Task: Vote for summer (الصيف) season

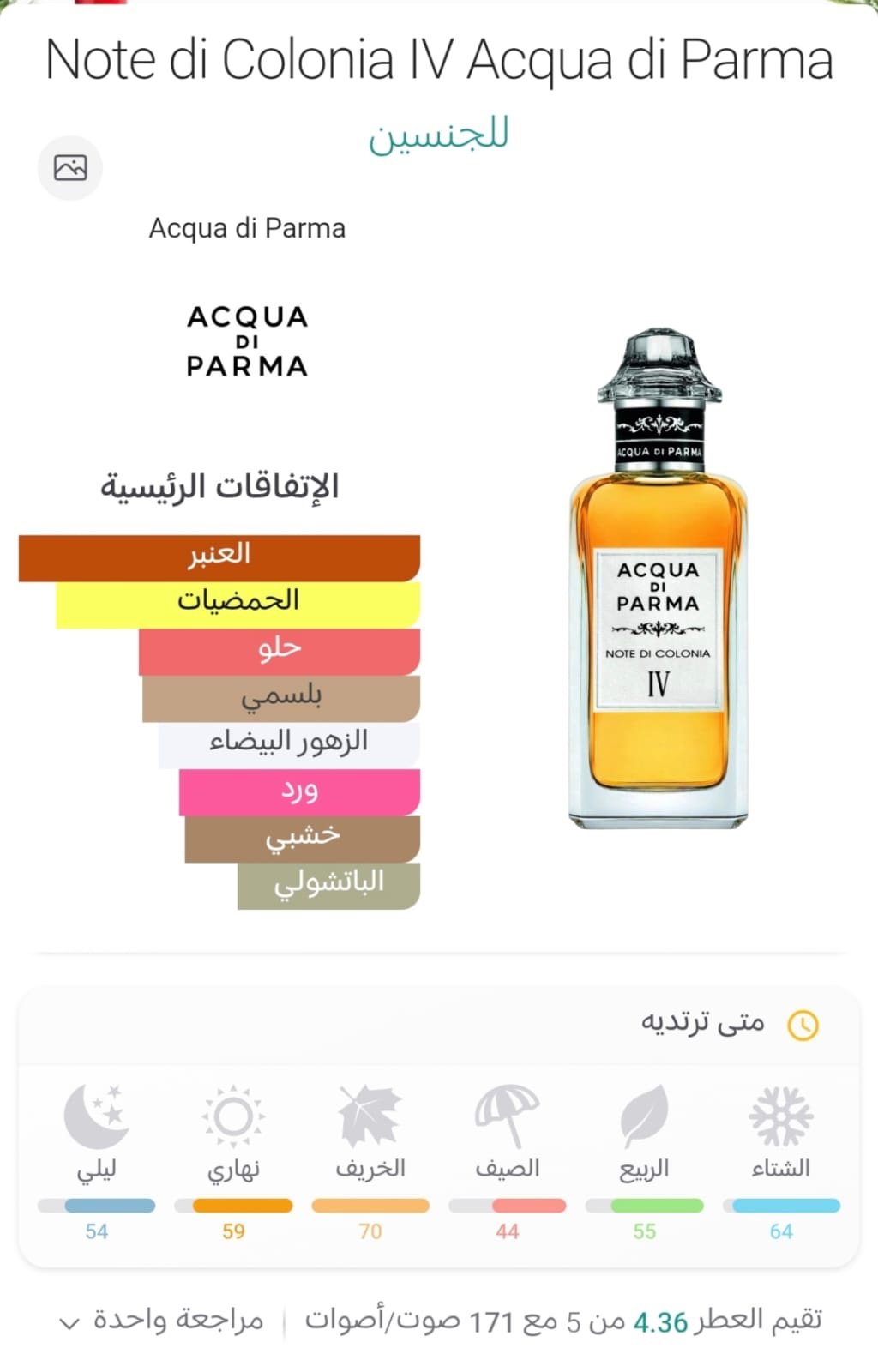Action: click(507, 1118)
